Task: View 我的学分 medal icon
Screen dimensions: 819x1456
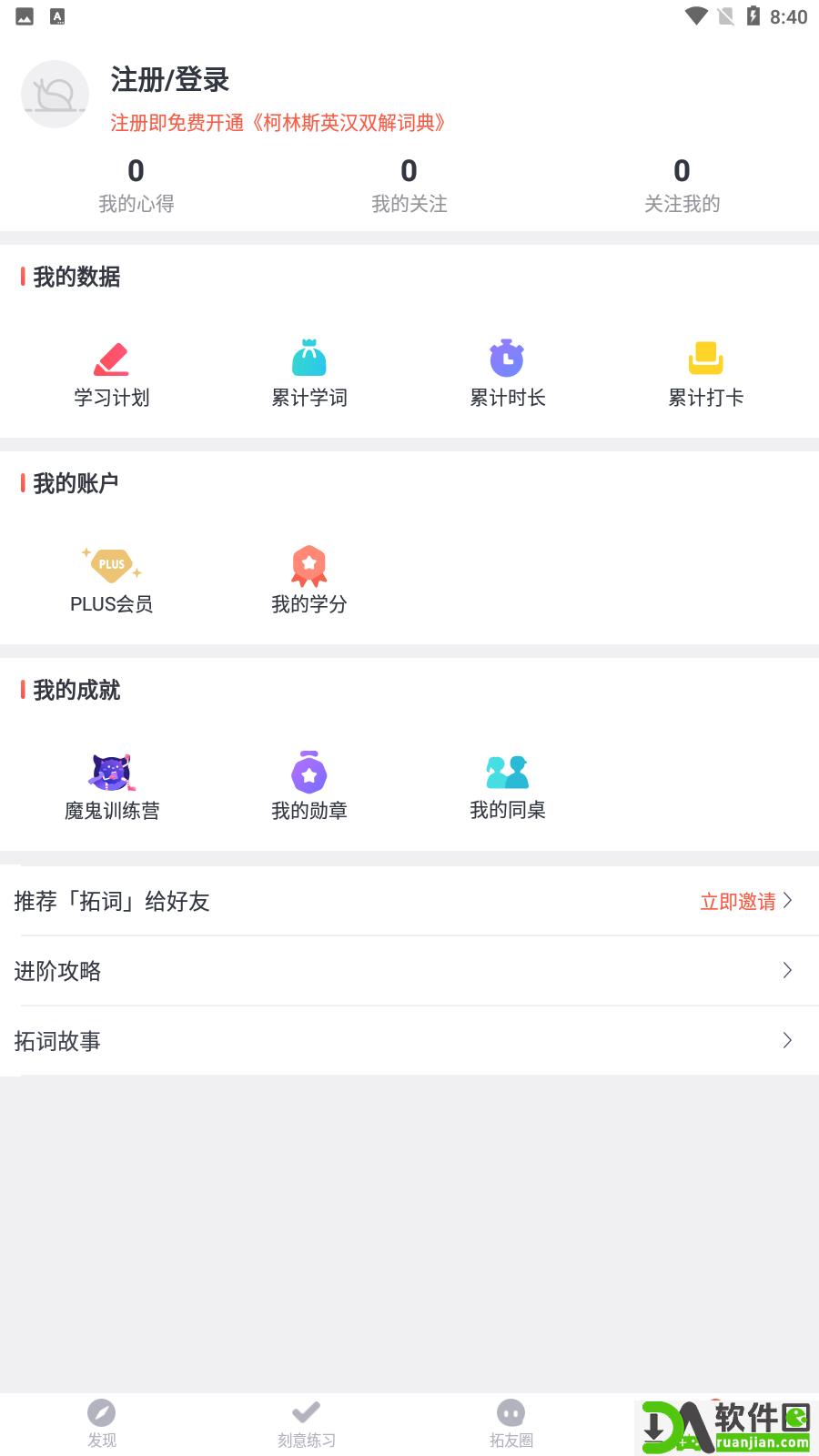Action: tap(309, 566)
